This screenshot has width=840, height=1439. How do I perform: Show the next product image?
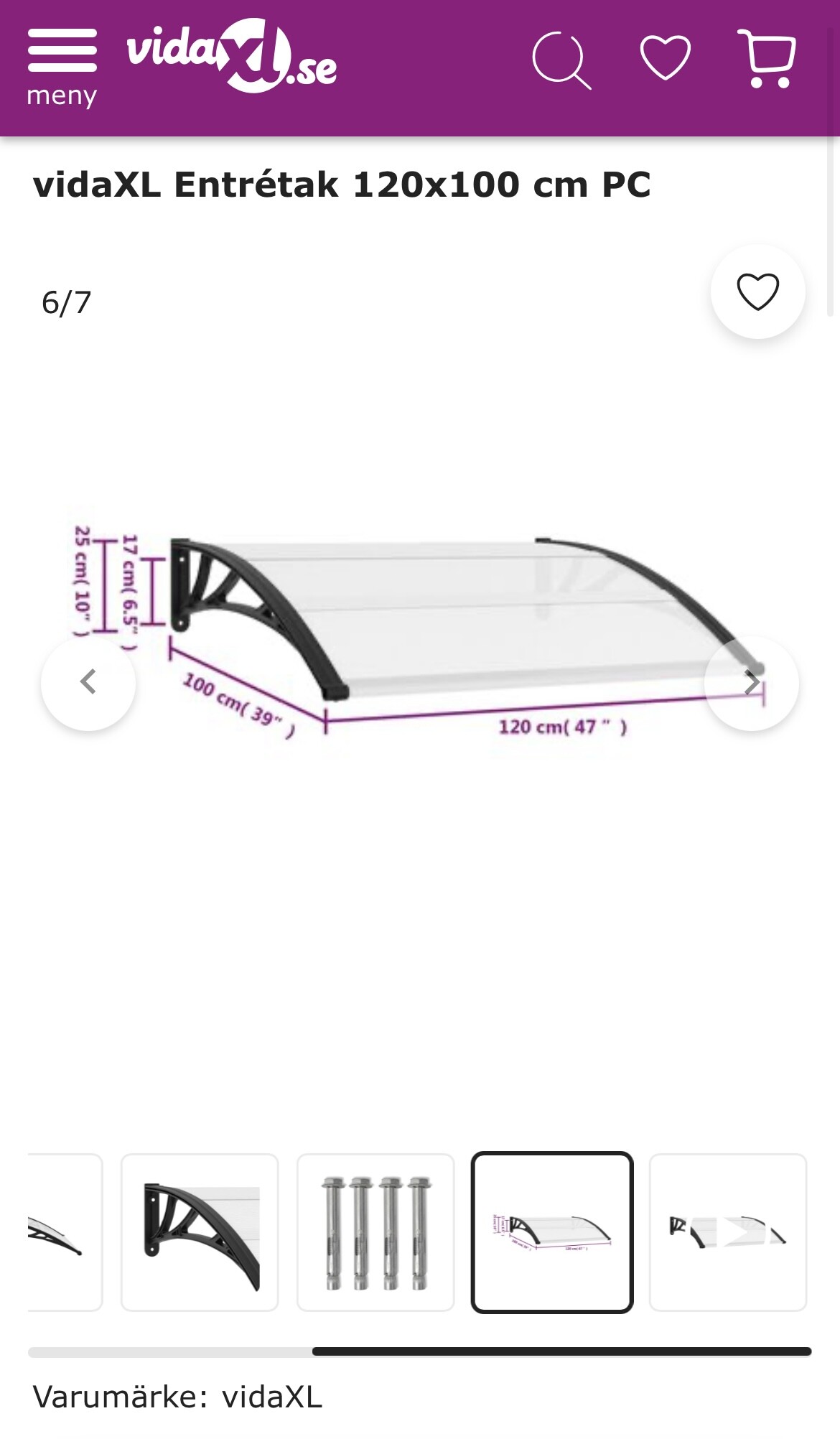click(x=751, y=683)
